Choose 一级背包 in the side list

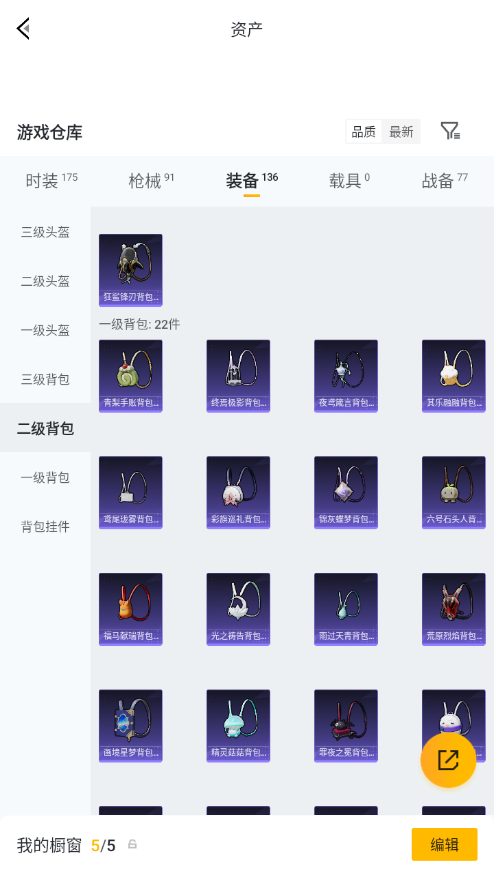coord(45,477)
